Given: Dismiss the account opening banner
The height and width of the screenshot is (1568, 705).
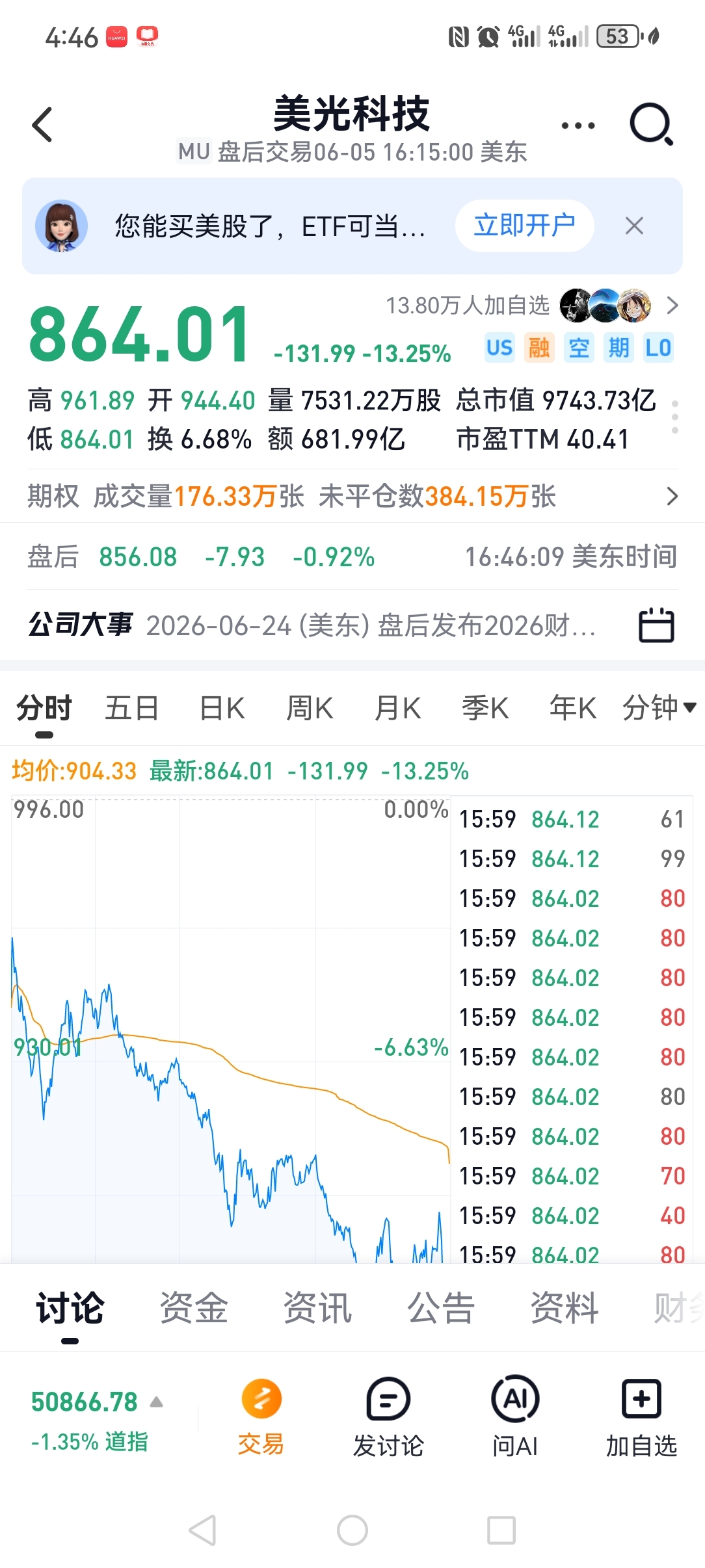Looking at the screenshot, I should click(634, 226).
